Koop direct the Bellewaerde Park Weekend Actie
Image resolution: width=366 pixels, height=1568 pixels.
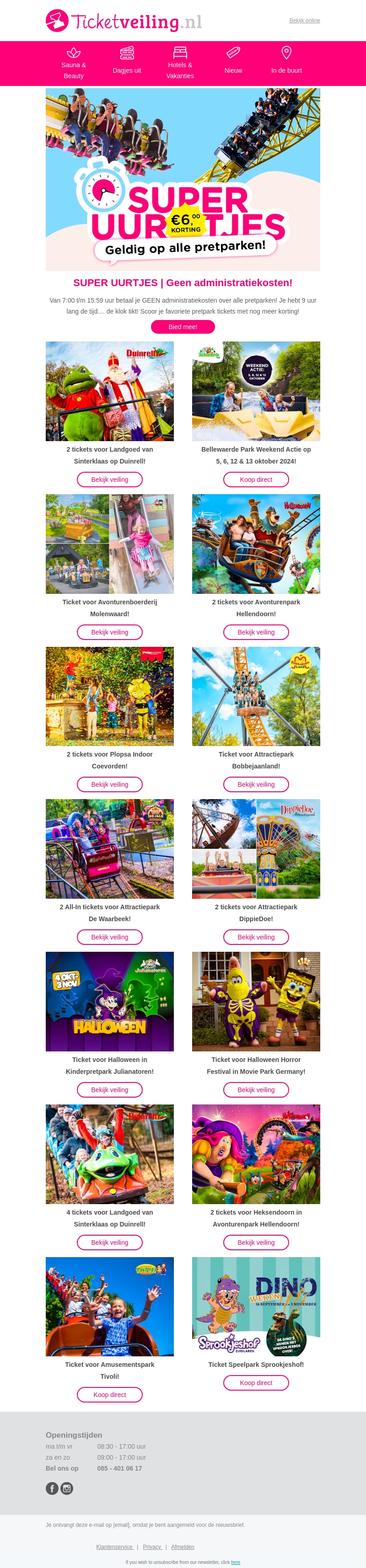pos(256,480)
